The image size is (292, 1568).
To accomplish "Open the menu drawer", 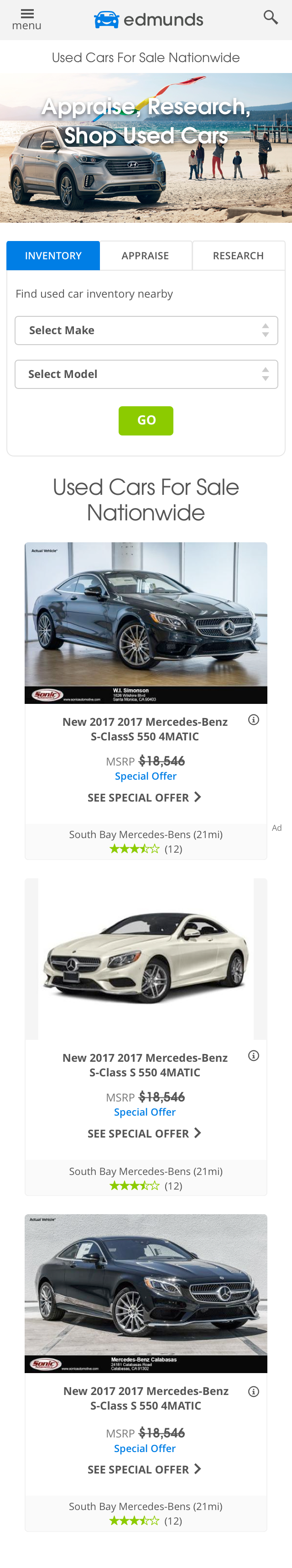I will pos(26,19).
